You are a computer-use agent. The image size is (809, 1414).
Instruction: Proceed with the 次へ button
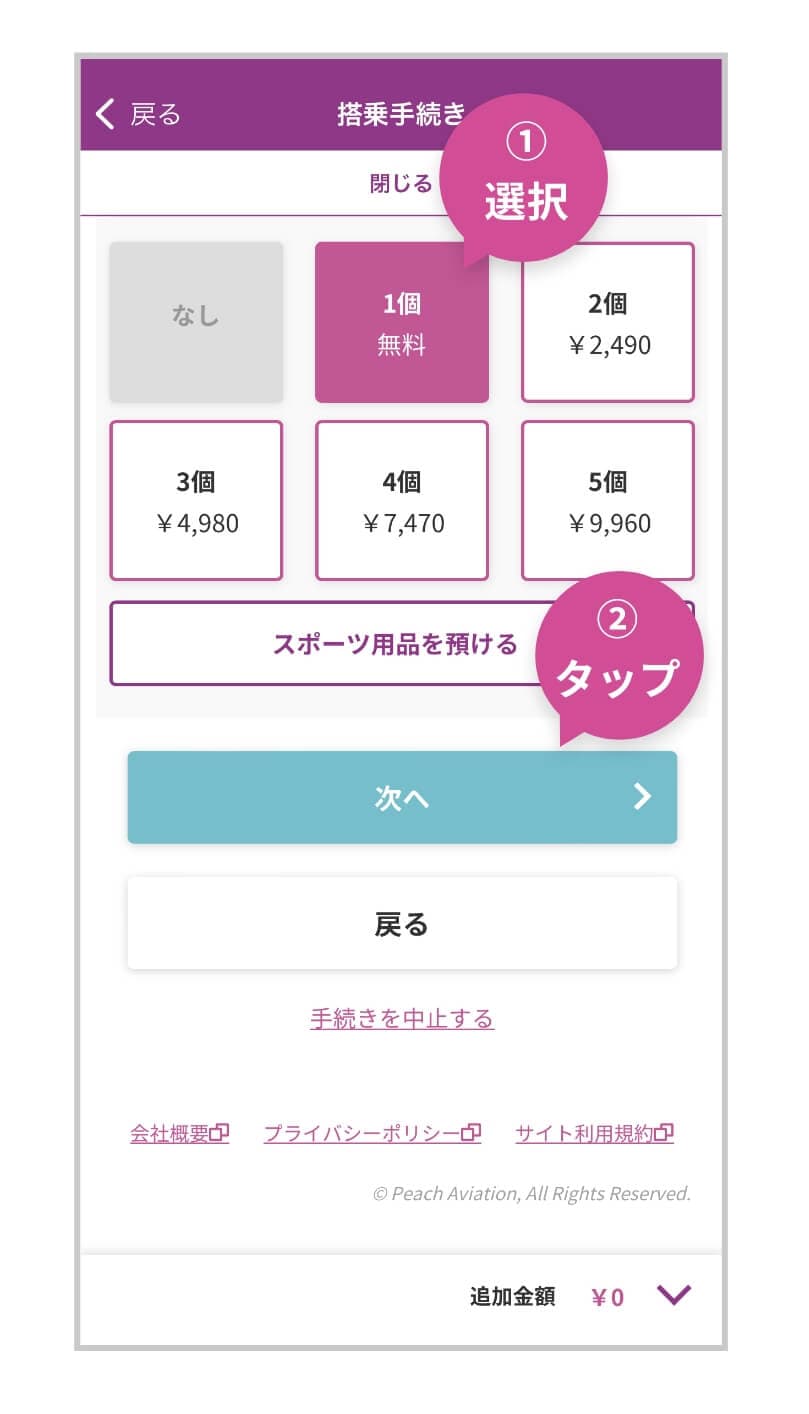(x=402, y=797)
